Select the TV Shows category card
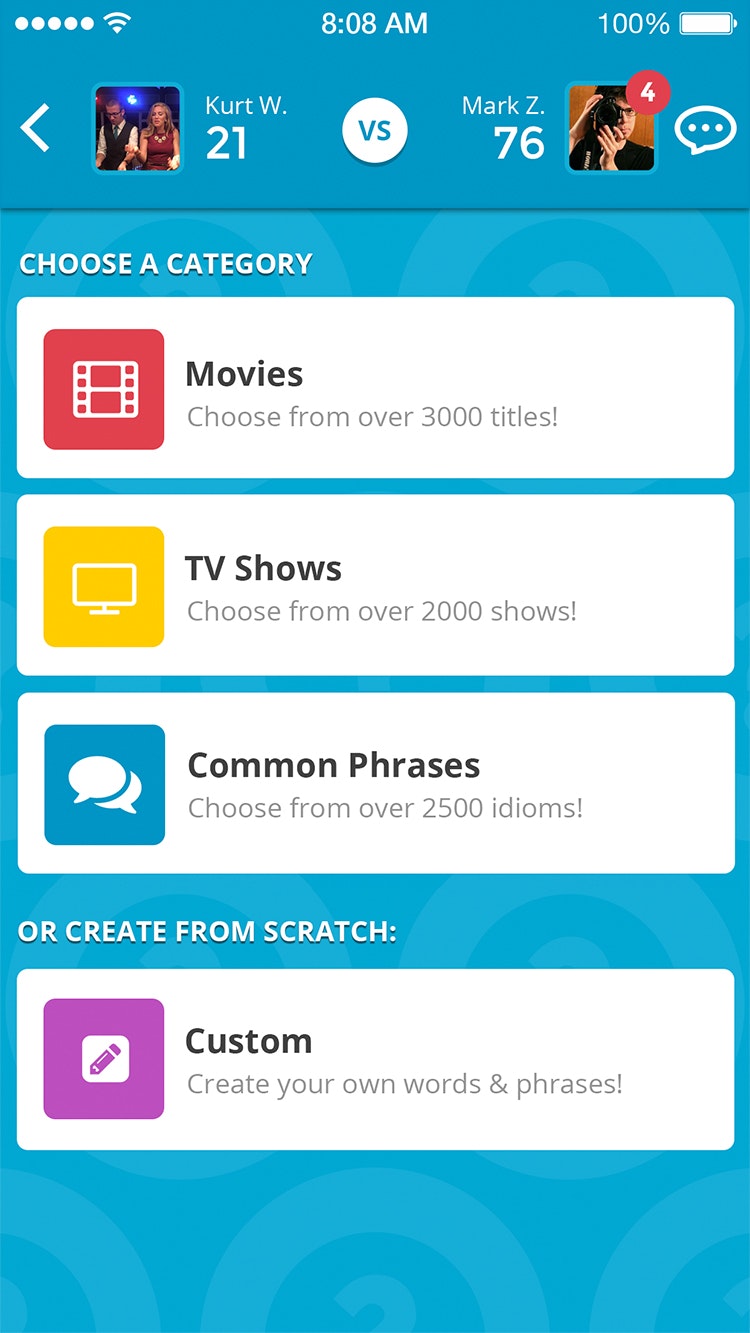This screenshot has height=1333, width=750. [375, 585]
